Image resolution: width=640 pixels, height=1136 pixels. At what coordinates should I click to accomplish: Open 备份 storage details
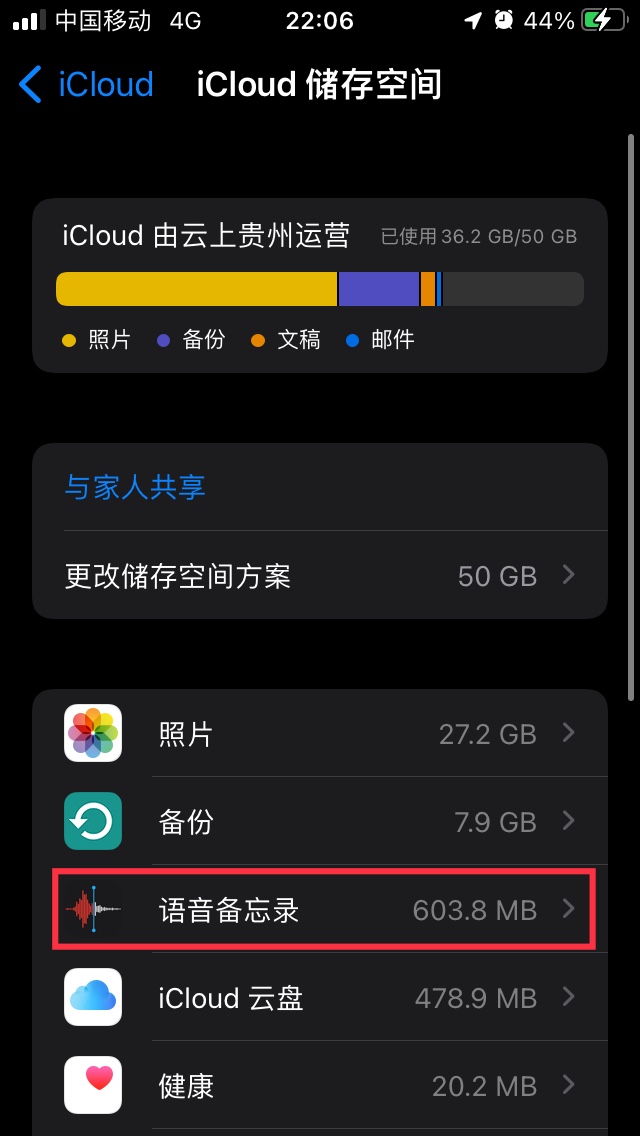(x=320, y=822)
